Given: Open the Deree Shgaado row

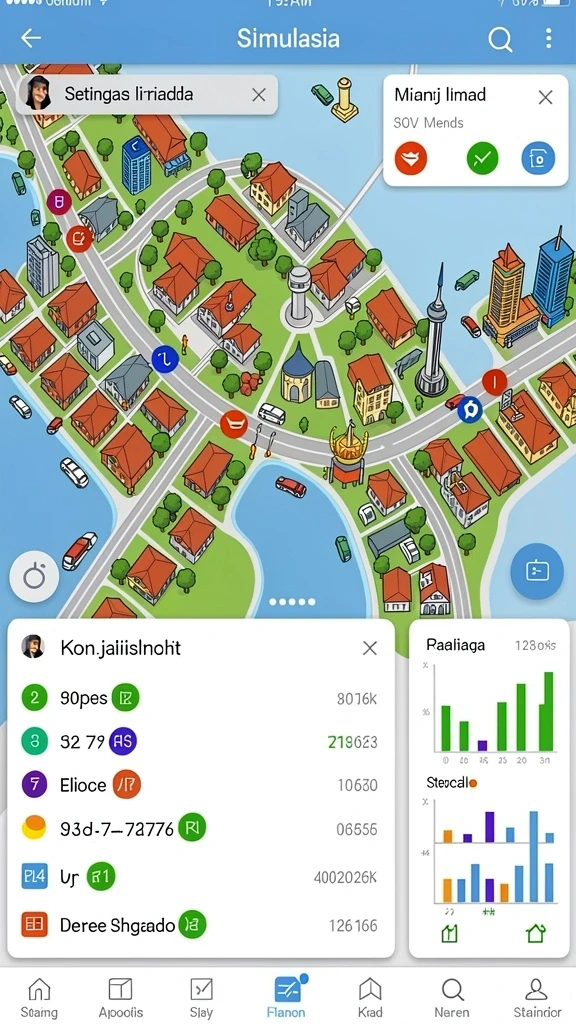Looking at the screenshot, I should tap(200, 925).
